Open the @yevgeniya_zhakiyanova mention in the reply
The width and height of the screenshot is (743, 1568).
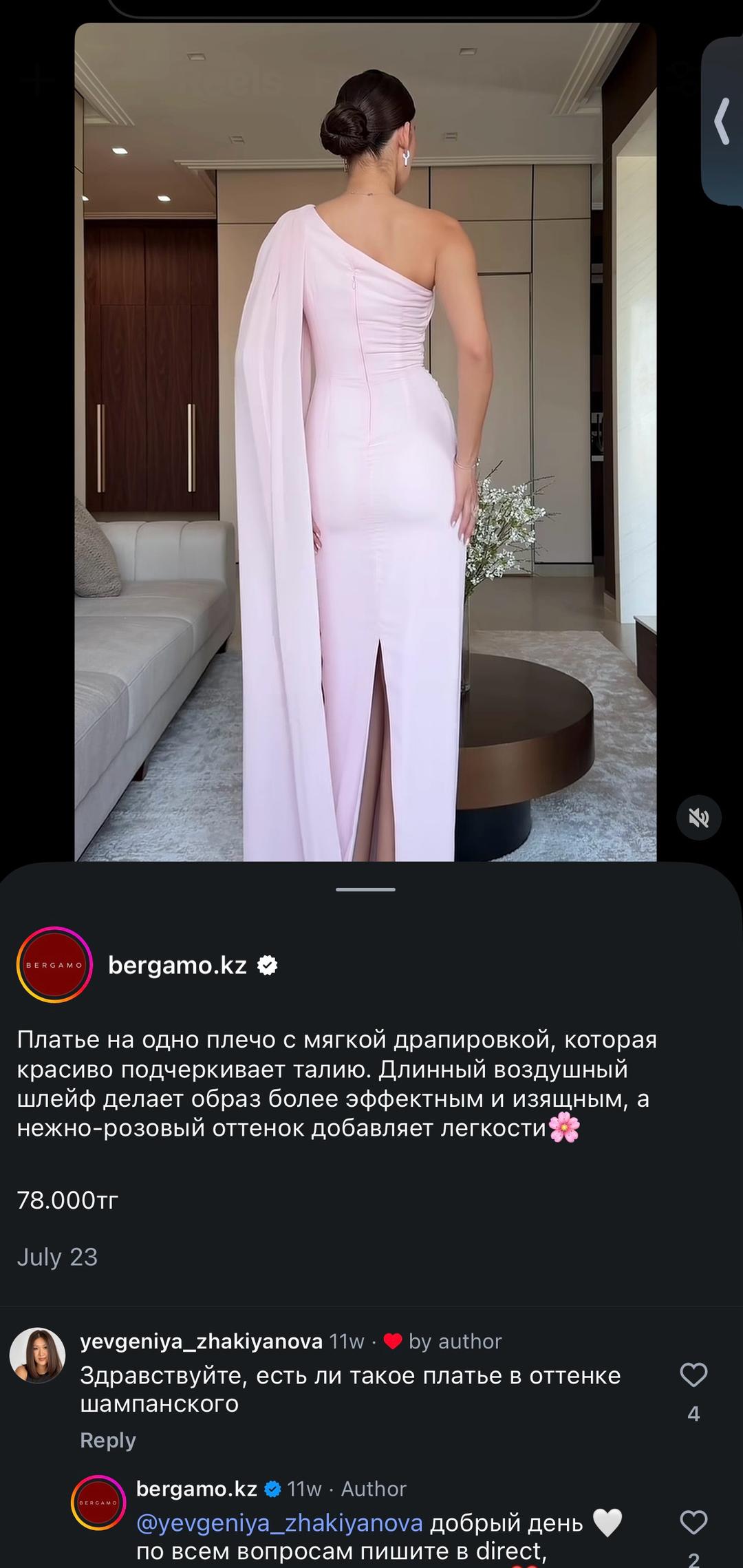coord(279,1523)
